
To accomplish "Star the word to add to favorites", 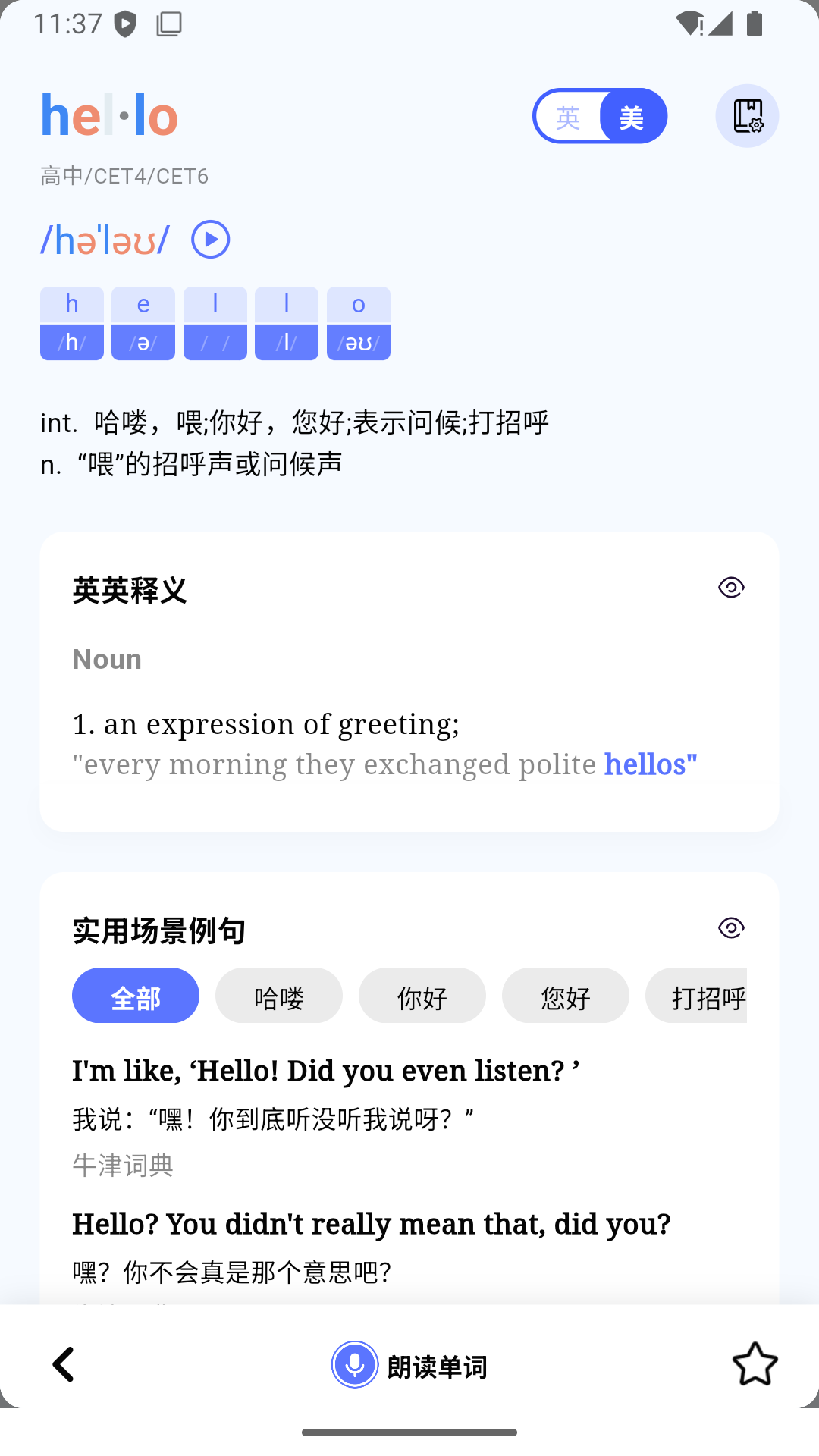I will tap(755, 1365).
